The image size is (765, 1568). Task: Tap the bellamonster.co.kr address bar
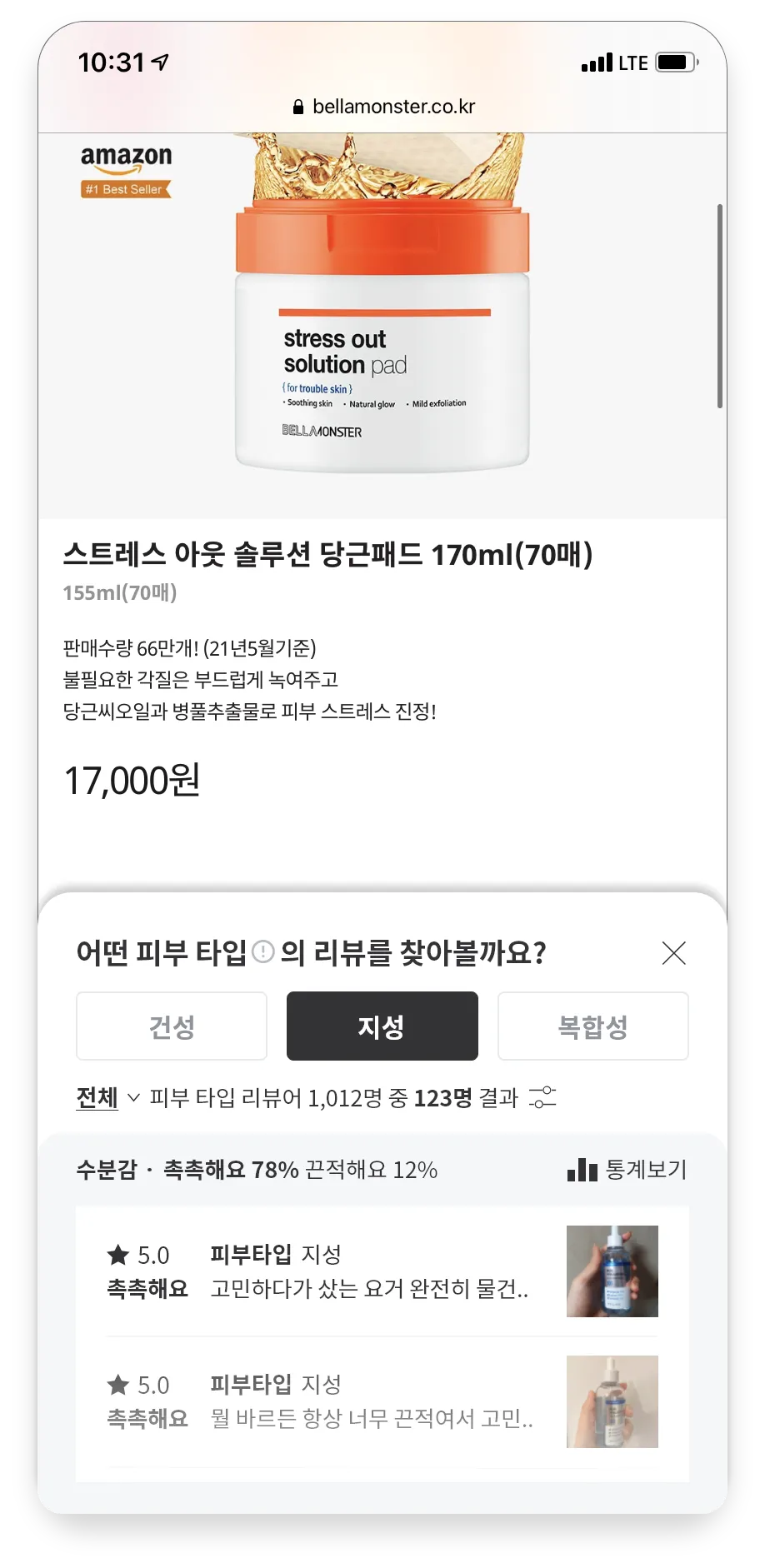[x=383, y=107]
